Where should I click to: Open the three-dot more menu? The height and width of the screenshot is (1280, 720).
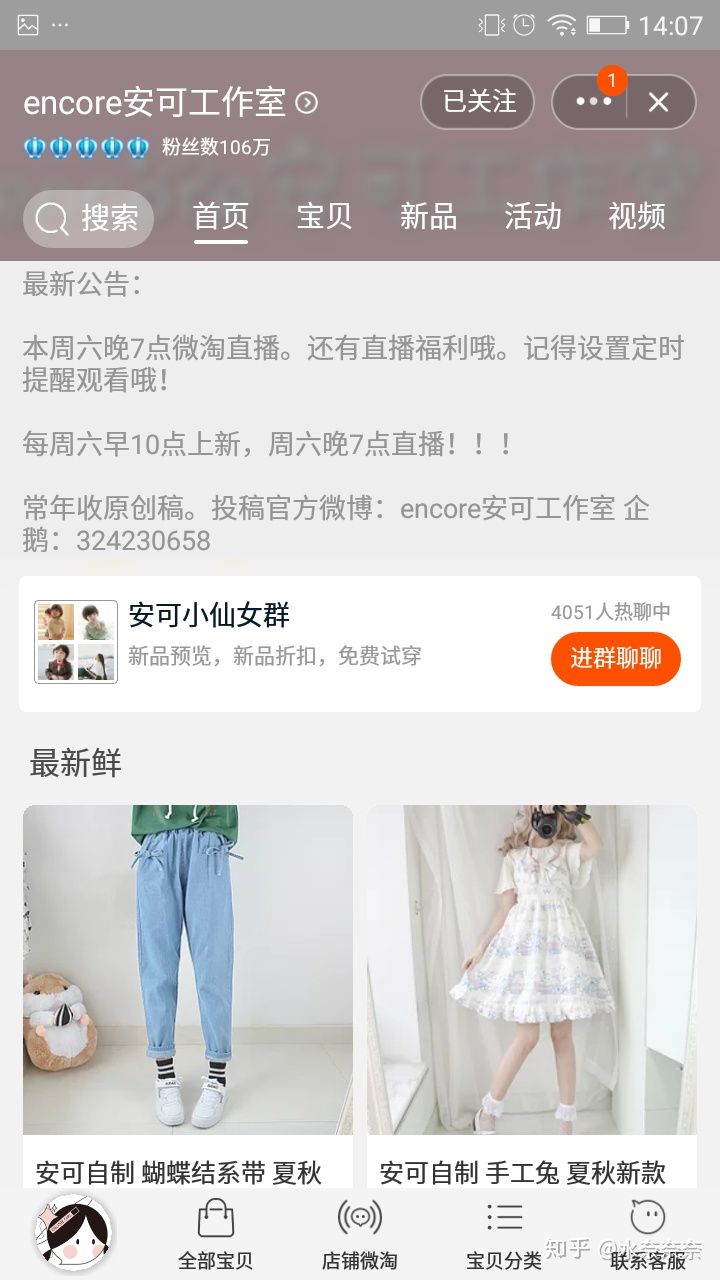592,102
